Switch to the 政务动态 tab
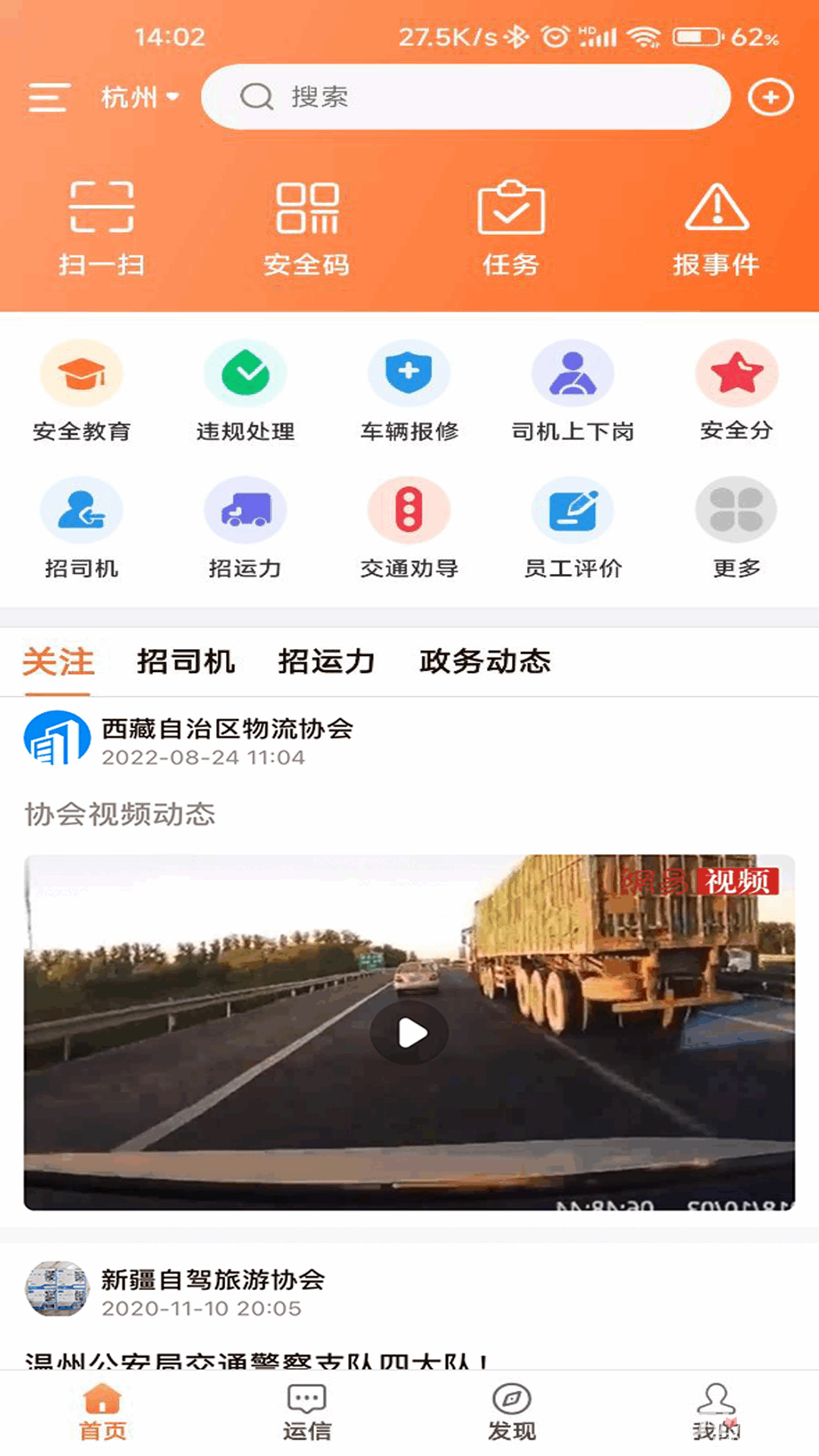 [485, 661]
